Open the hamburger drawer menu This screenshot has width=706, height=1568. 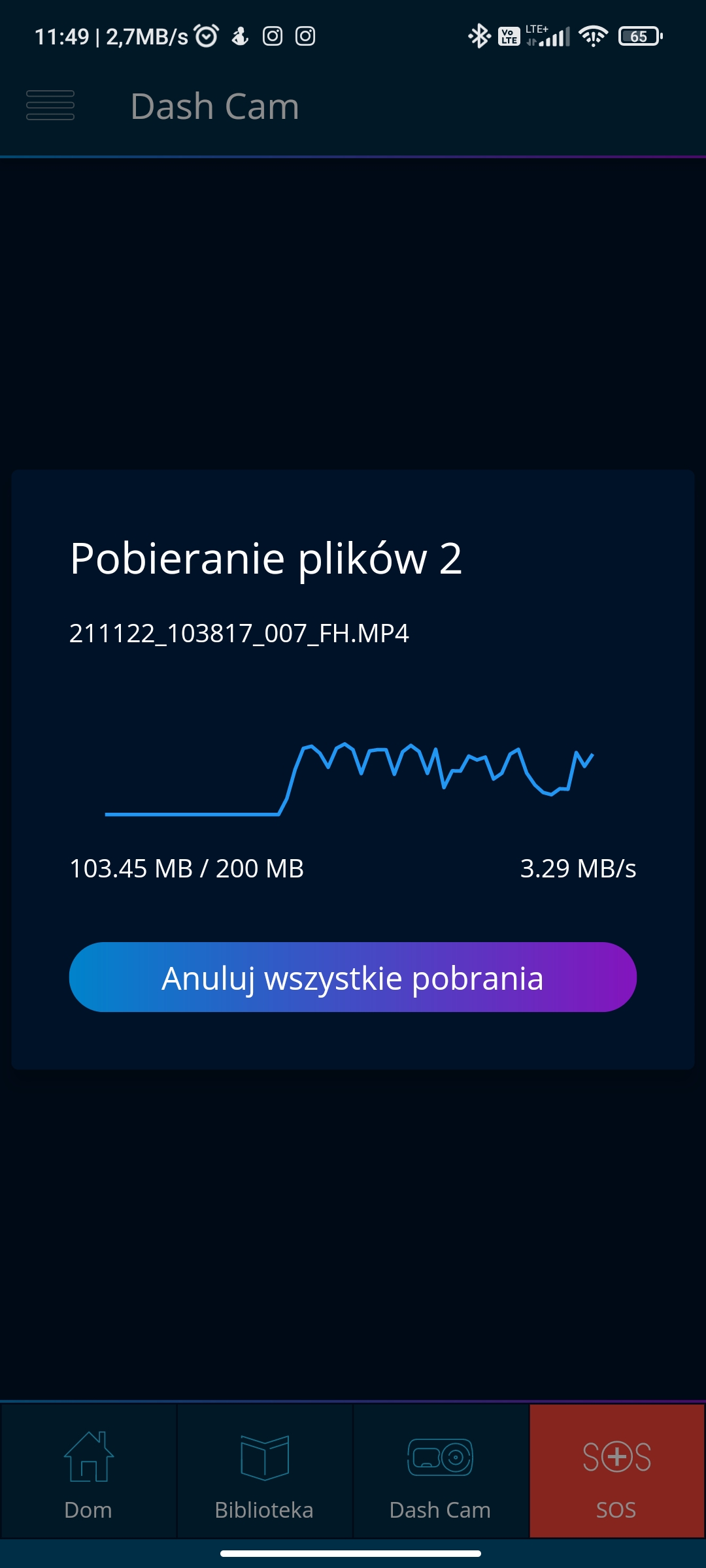50,105
